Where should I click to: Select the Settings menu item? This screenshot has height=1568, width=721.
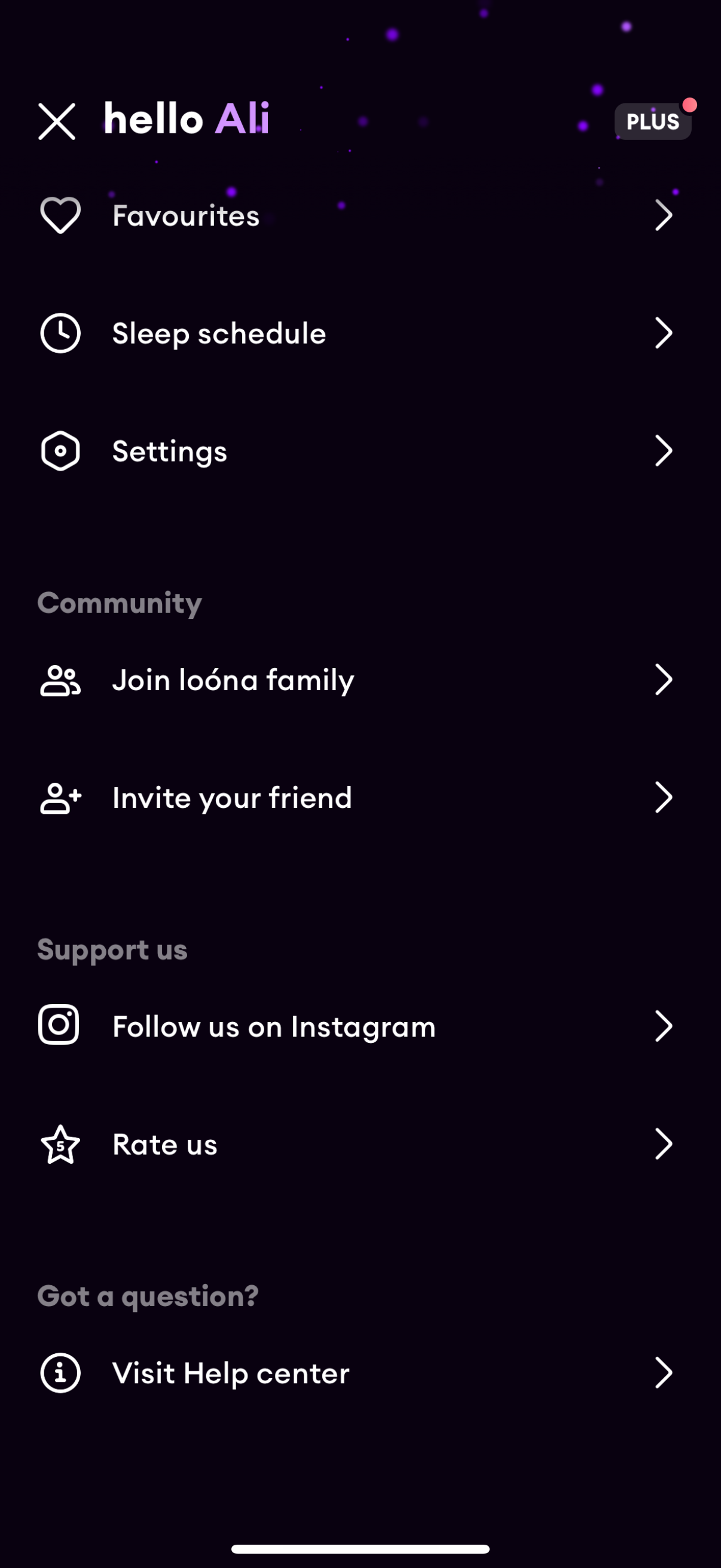[x=169, y=451]
